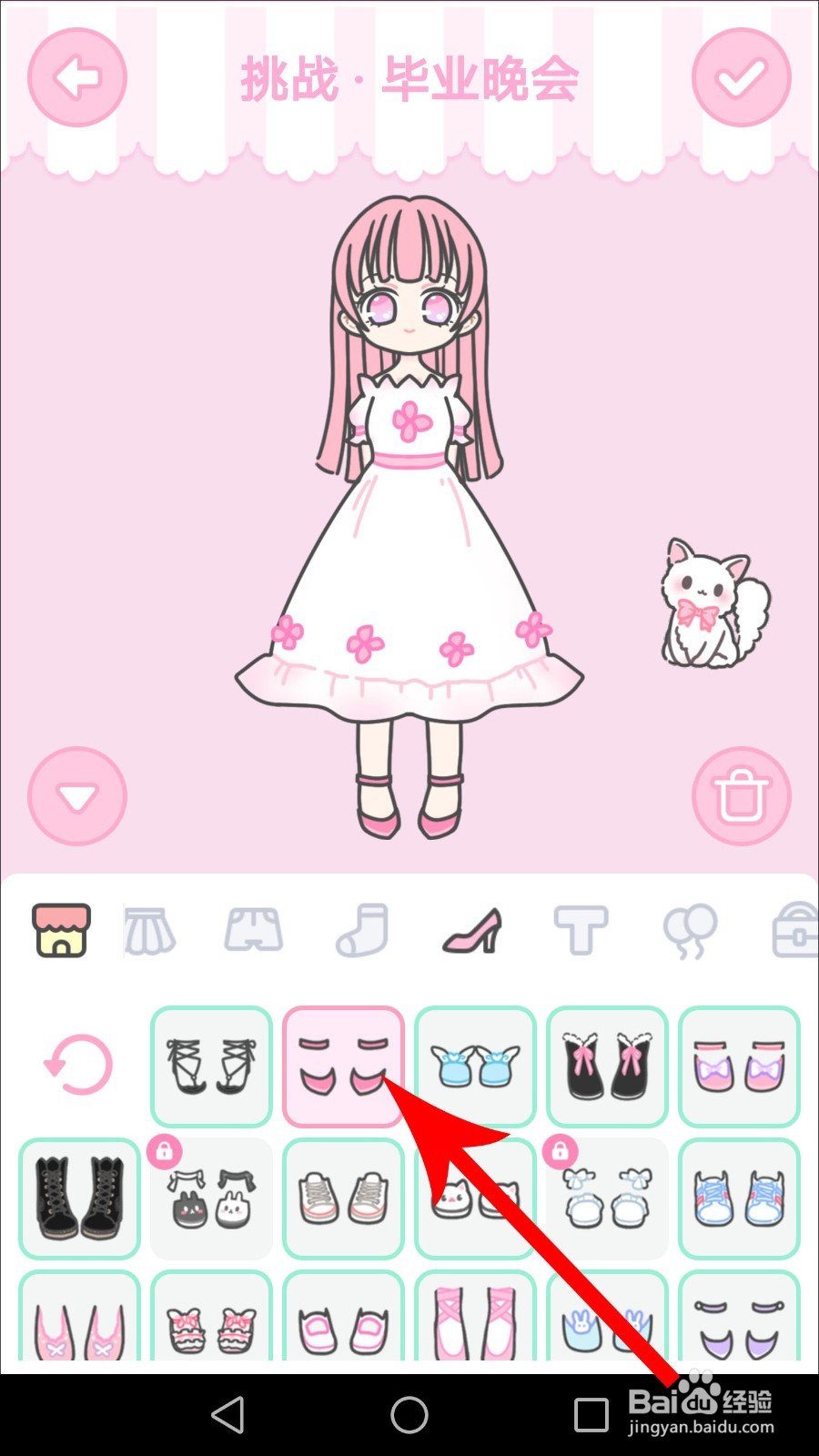Select the blue bunny slippers item

(475, 1067)
